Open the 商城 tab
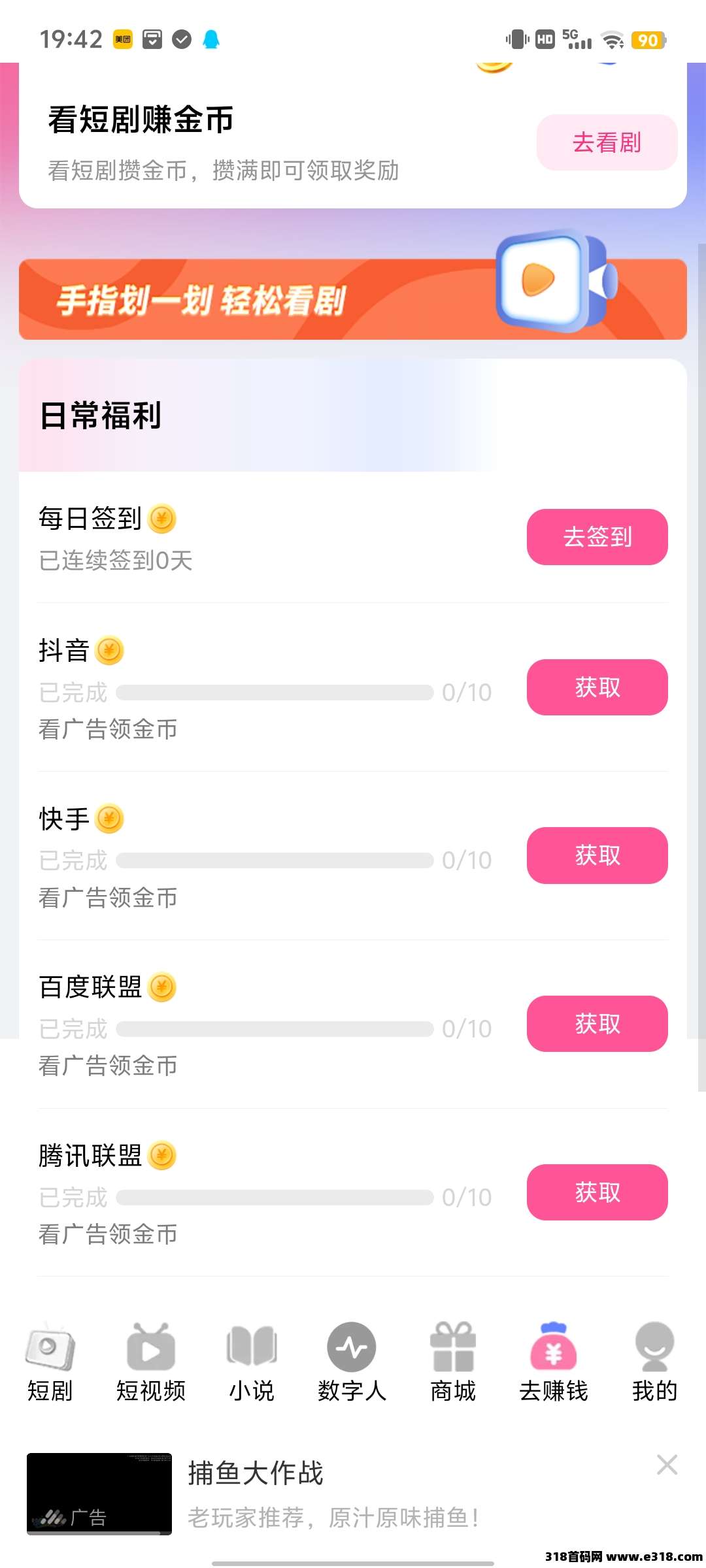Viewport: 706px width, 1568px height. (453, 1362)
